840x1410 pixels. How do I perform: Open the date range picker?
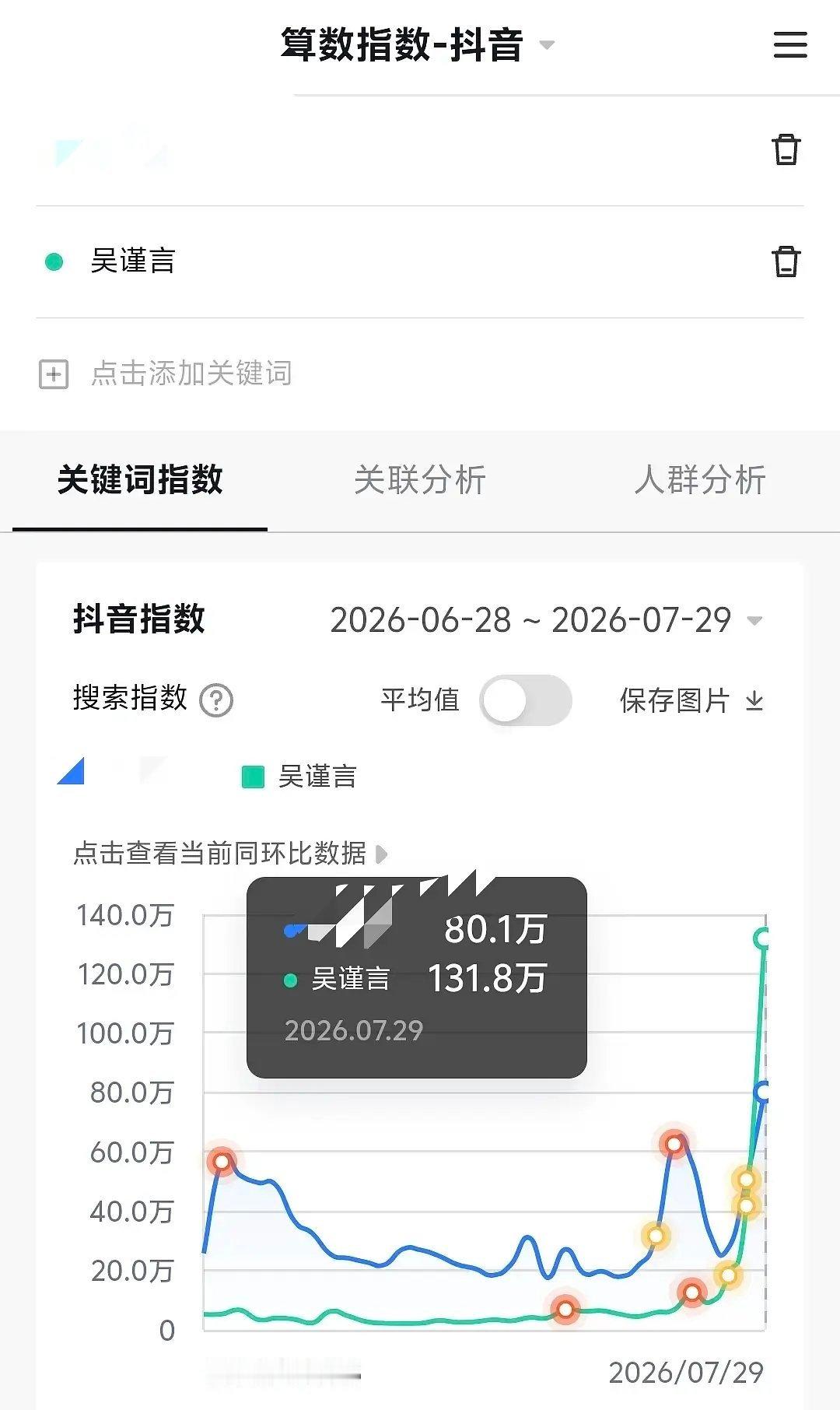546,620
